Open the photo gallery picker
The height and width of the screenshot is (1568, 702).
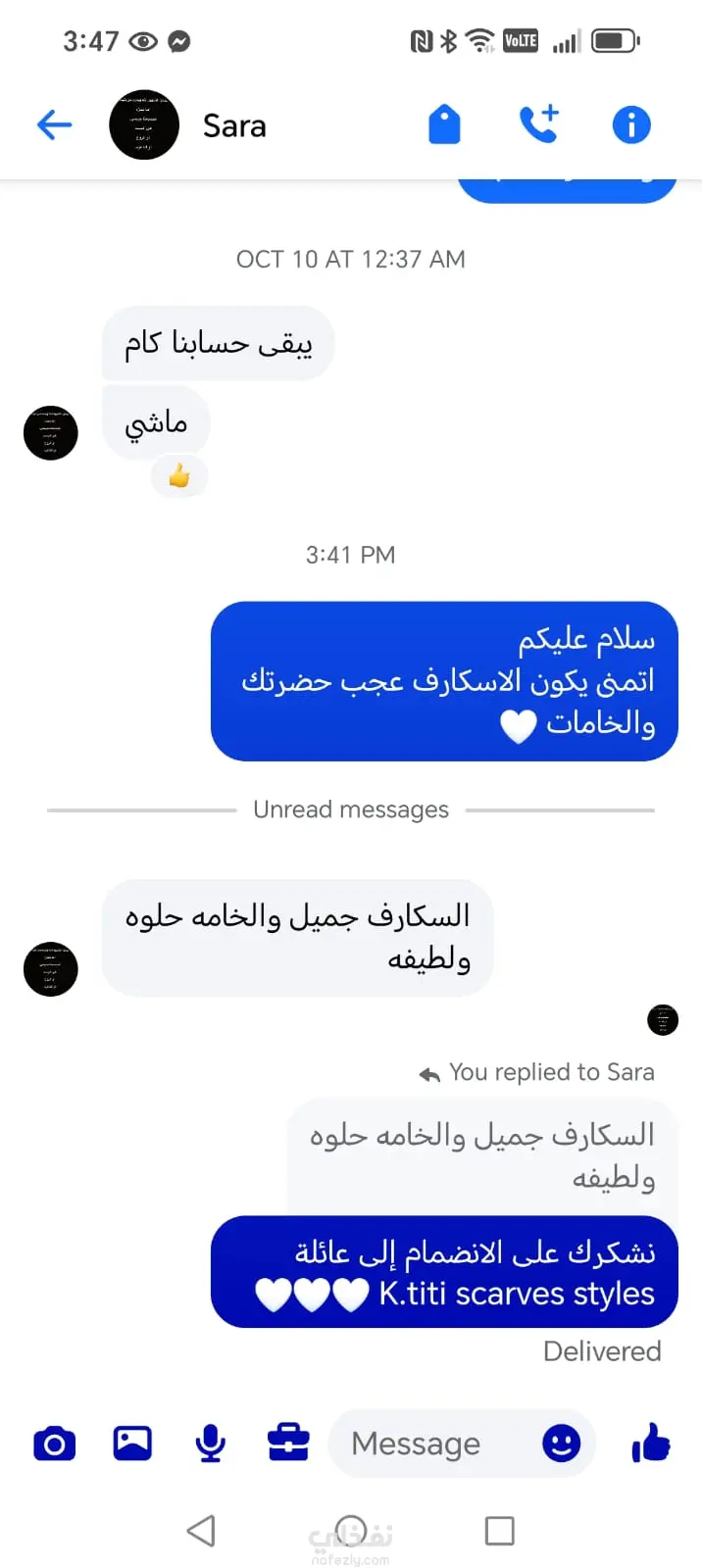132,1444
